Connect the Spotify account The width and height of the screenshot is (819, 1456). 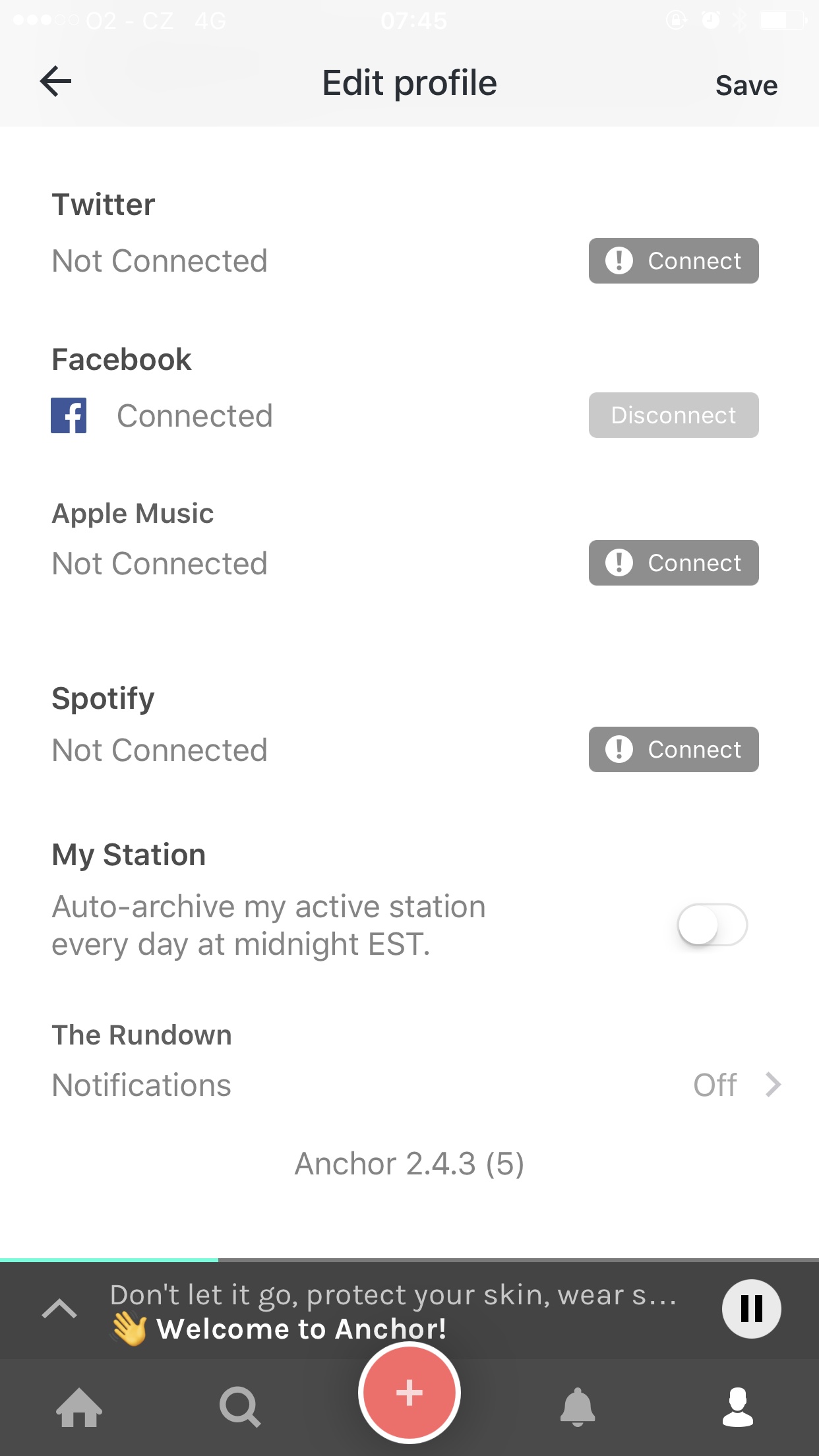click(673, 749)
